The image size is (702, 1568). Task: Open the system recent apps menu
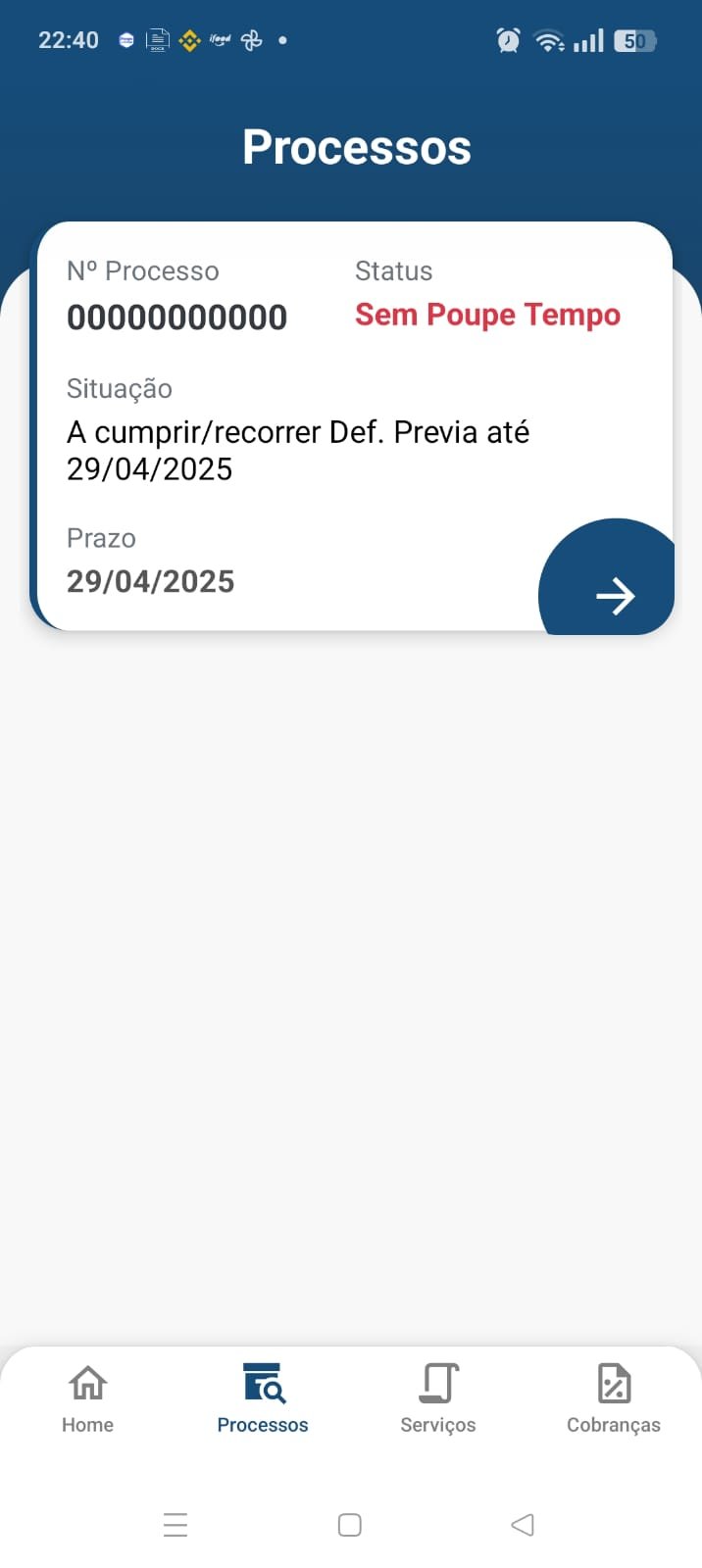pos(175,1525)
